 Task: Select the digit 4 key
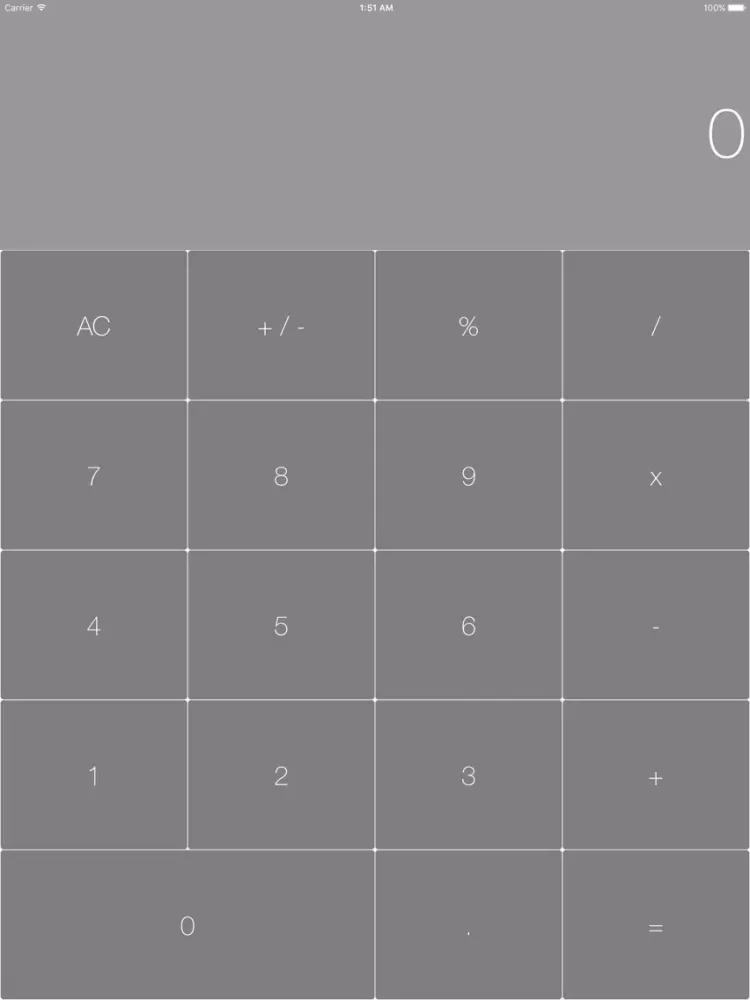tap(93, 625)
